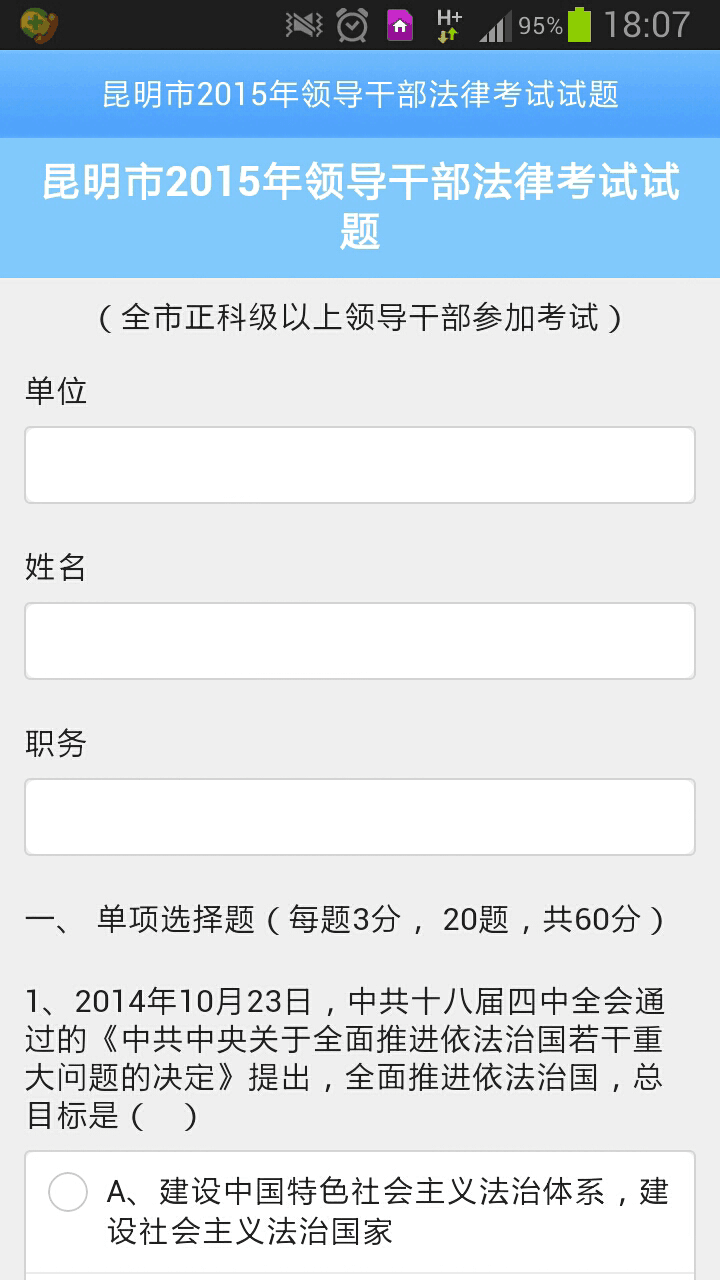
Task: Select the 职务 text field
Action: pos(360,817)
